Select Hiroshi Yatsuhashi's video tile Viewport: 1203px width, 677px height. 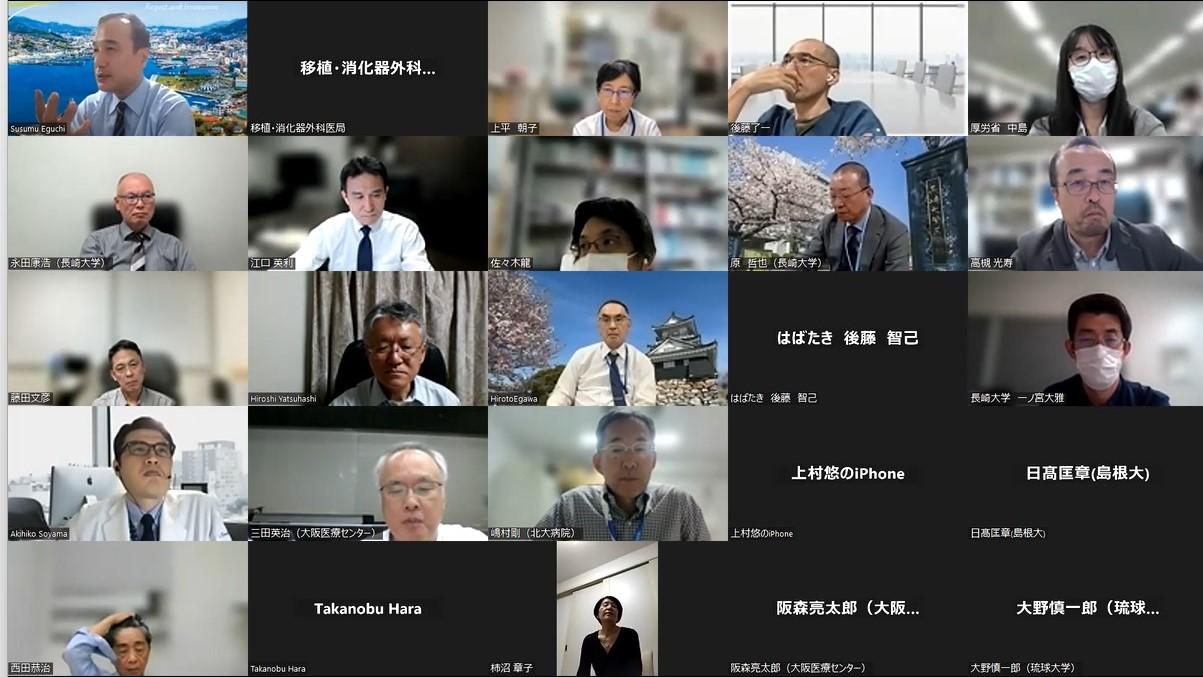coord(367,338)
